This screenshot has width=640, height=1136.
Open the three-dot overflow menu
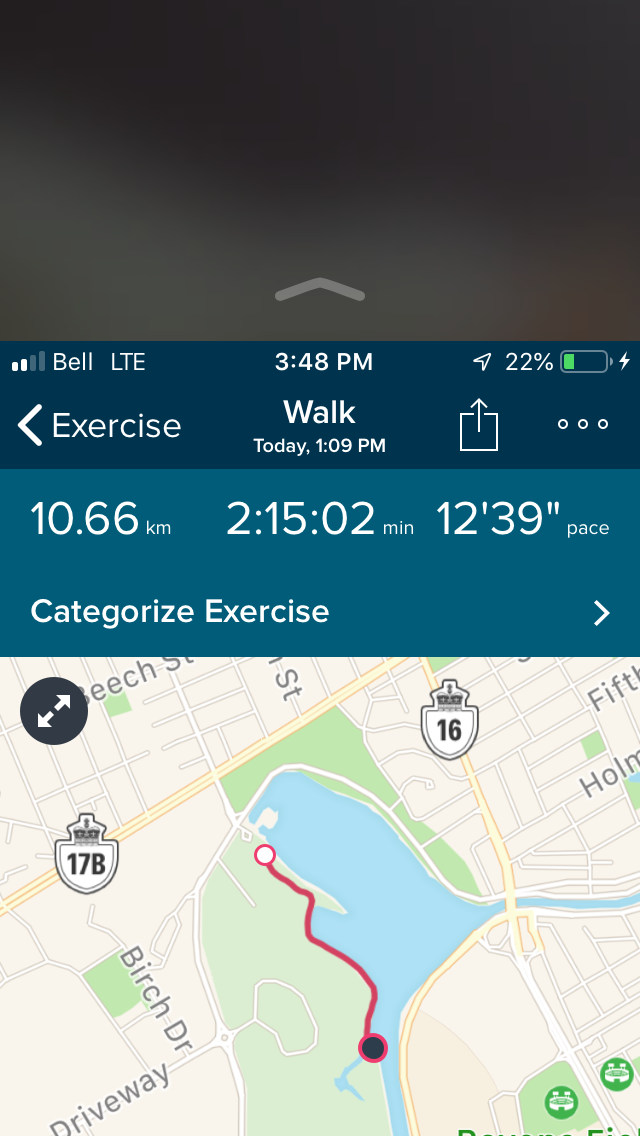click(583, 424)
